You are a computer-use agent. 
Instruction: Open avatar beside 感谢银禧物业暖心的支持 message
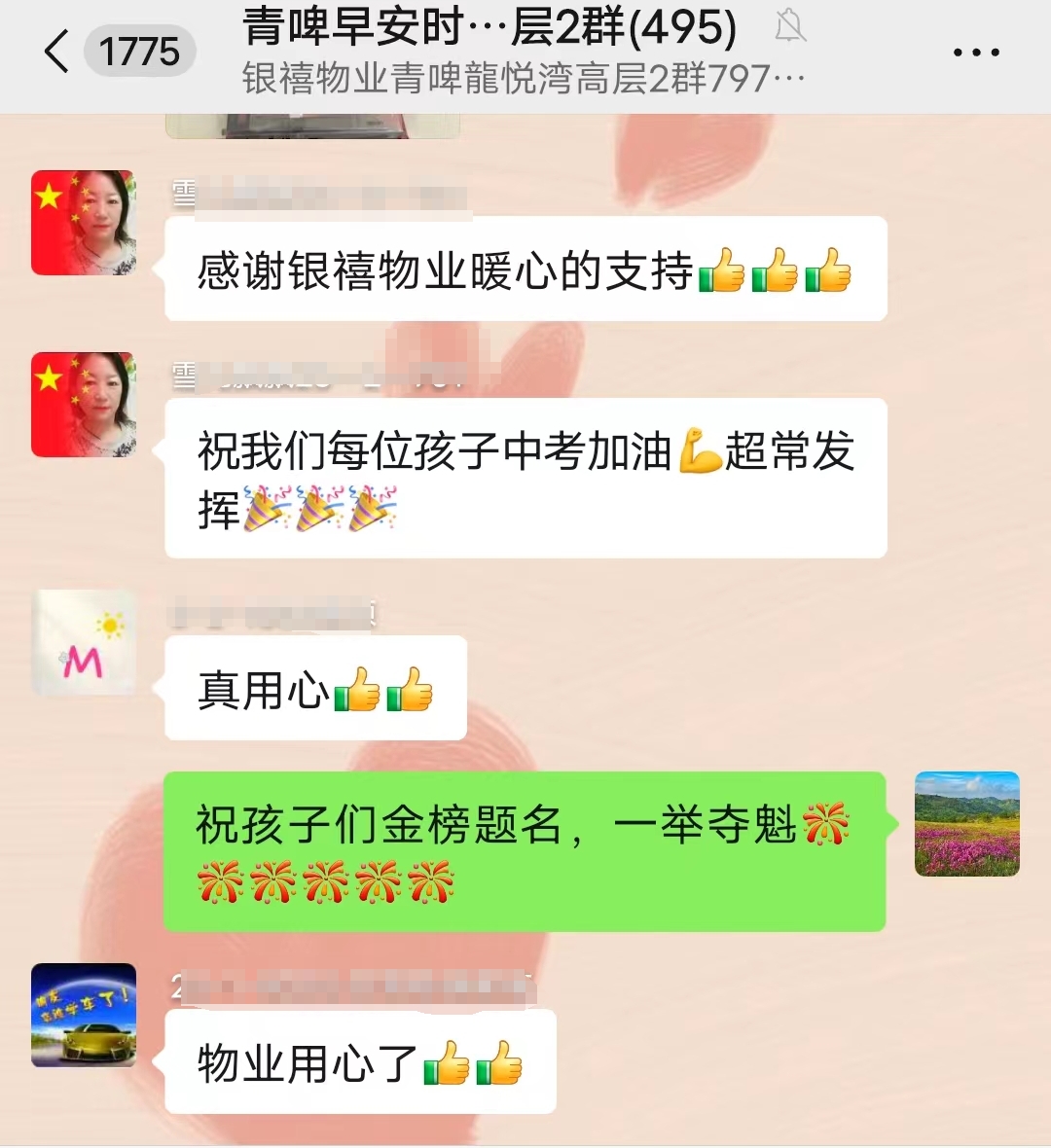pos(84,223)
